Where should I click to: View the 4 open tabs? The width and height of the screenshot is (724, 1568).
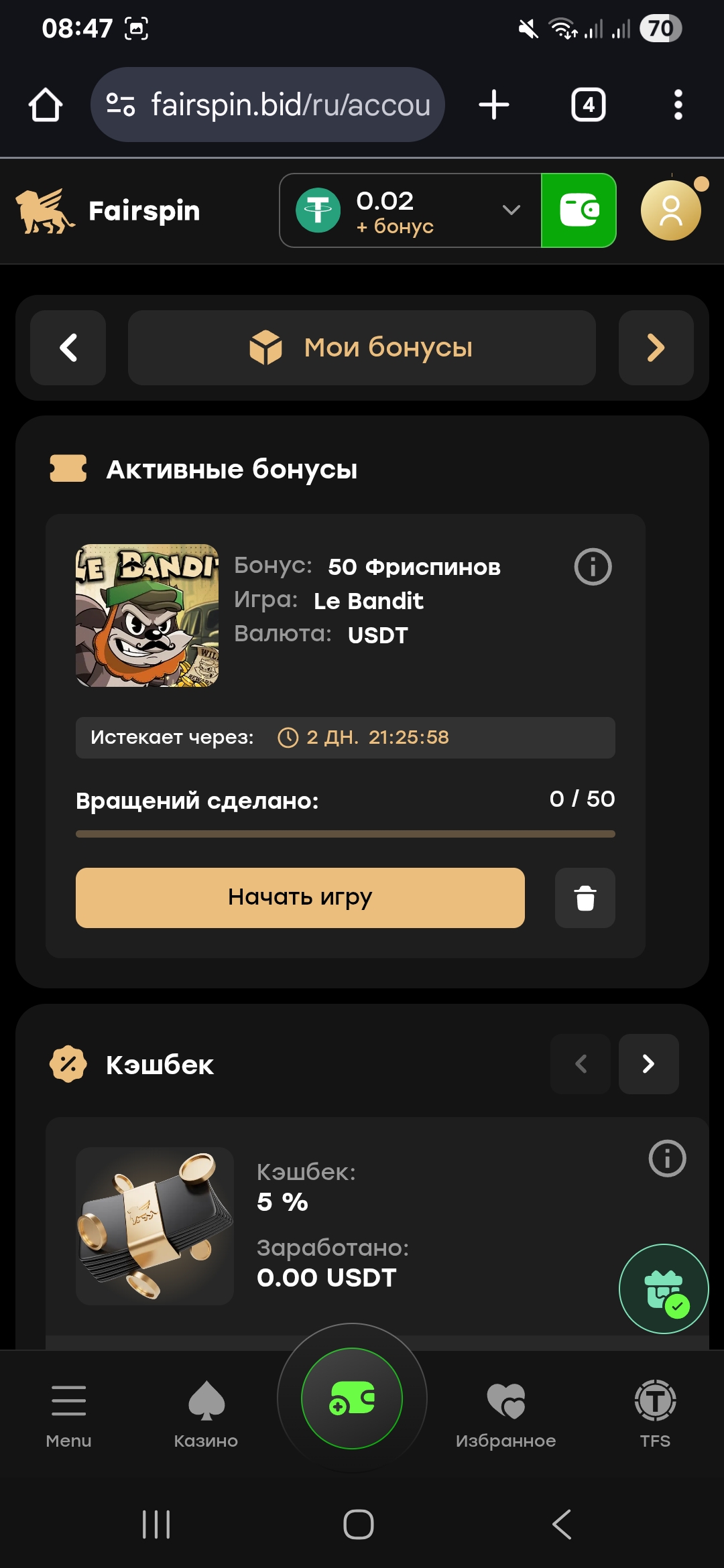point(588,105)
